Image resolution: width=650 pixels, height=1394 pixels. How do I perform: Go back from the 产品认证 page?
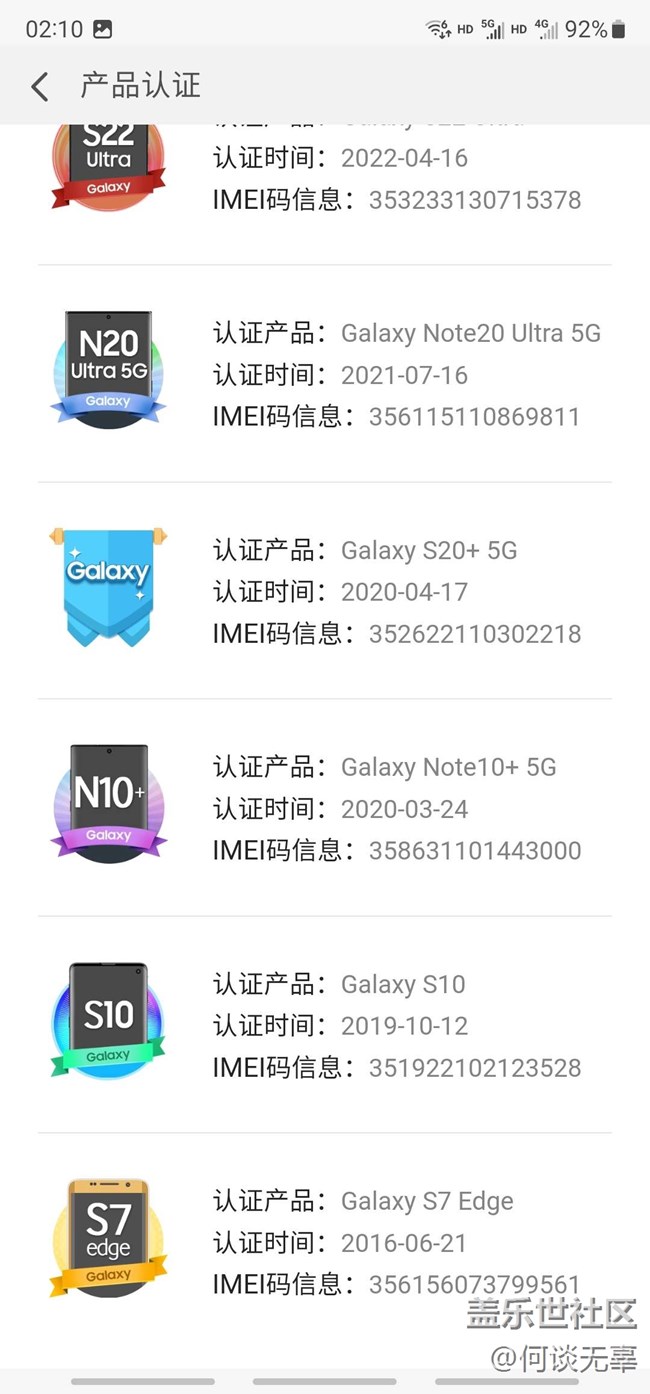40,87
